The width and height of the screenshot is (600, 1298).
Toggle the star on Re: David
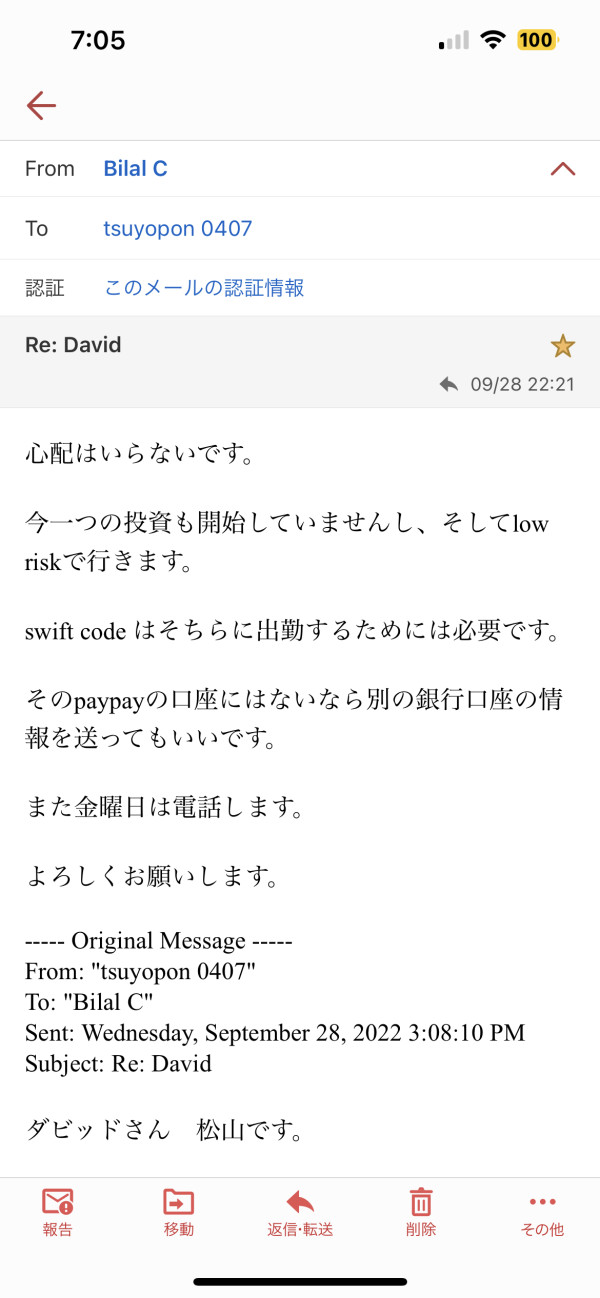(563, 346)
